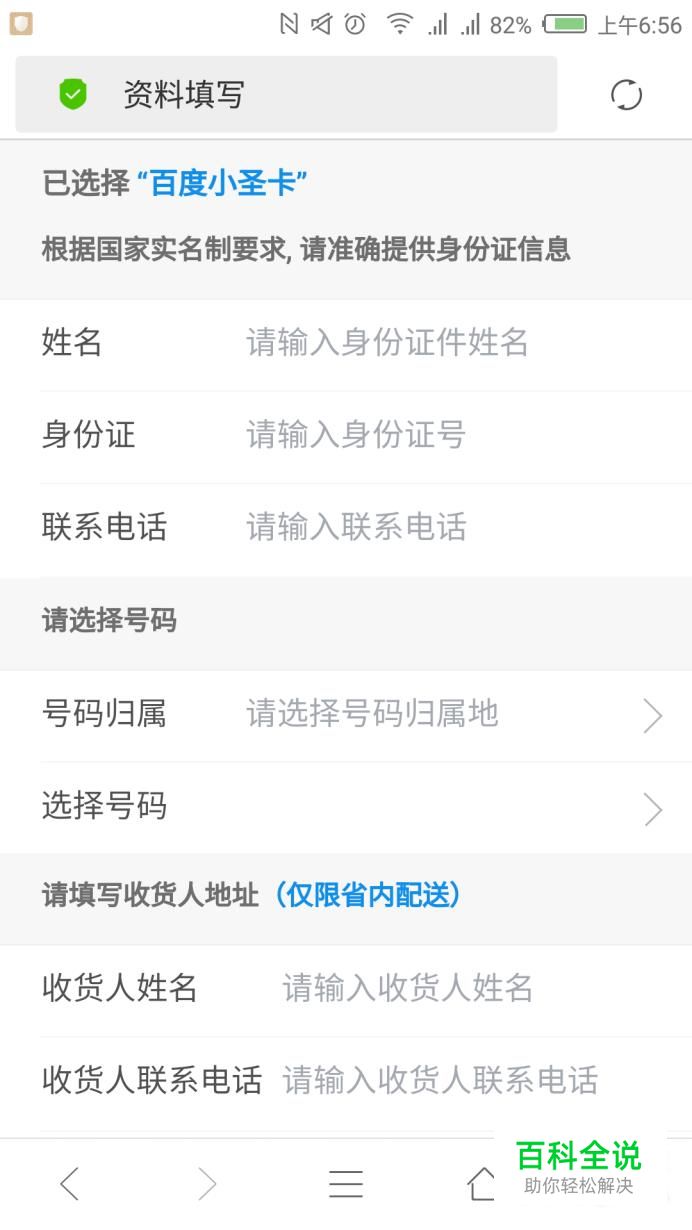Tap the 收货人联系电话 field
Viewport: 692px width, 1230px height.
[x=486, y=1081]
